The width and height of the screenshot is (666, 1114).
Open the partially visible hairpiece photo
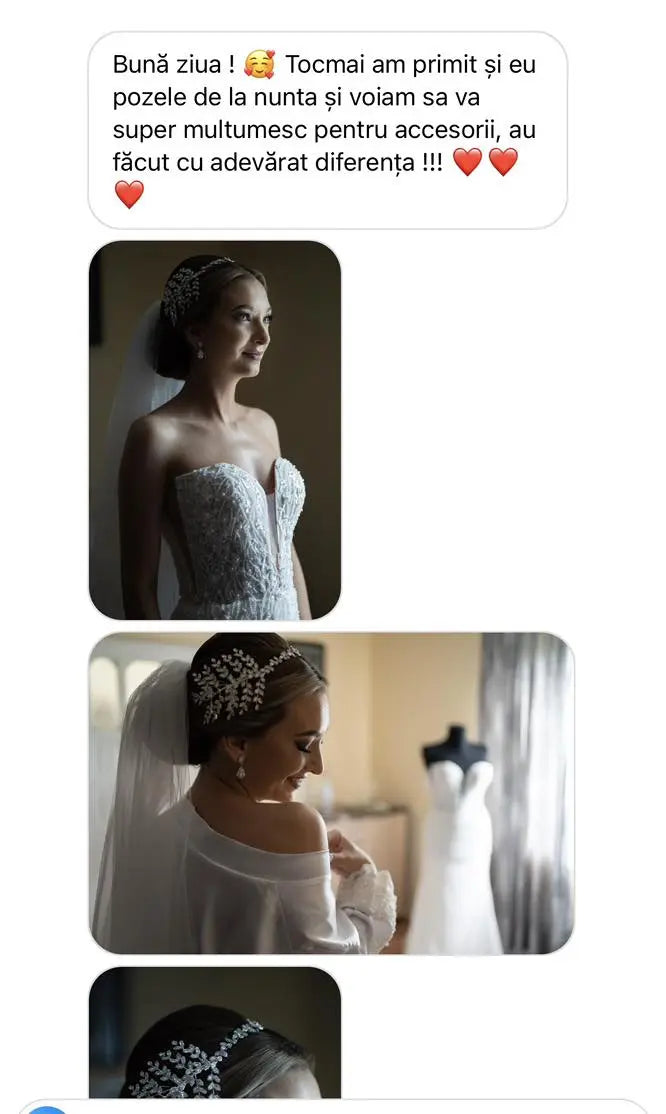point(215,1032)
